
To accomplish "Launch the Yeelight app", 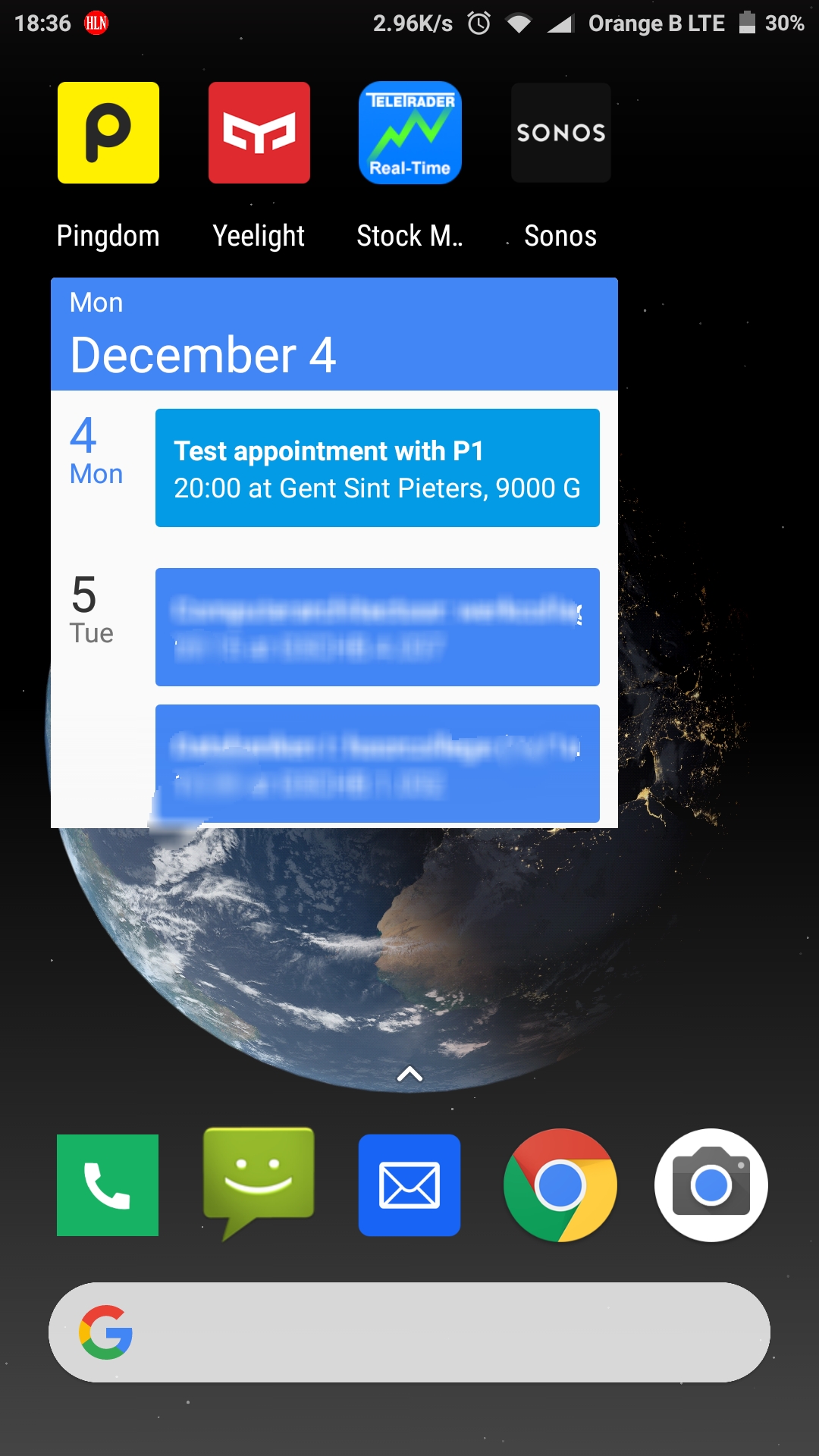I will [x=259, y=133].
